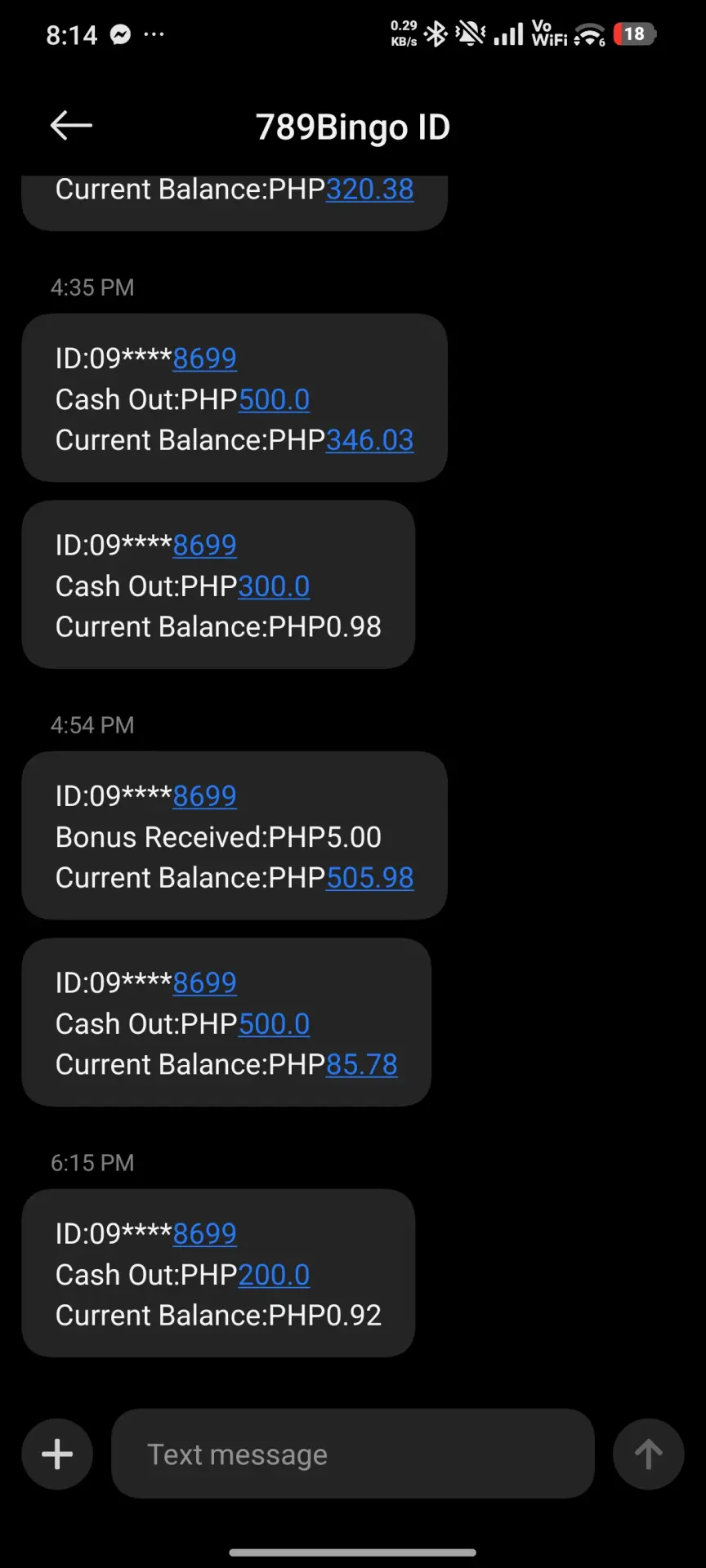The width and height of the screenshot is (706, 1568).
Task: Tap linked number 8699 in Bonus Received message
Action: (204, 796)
